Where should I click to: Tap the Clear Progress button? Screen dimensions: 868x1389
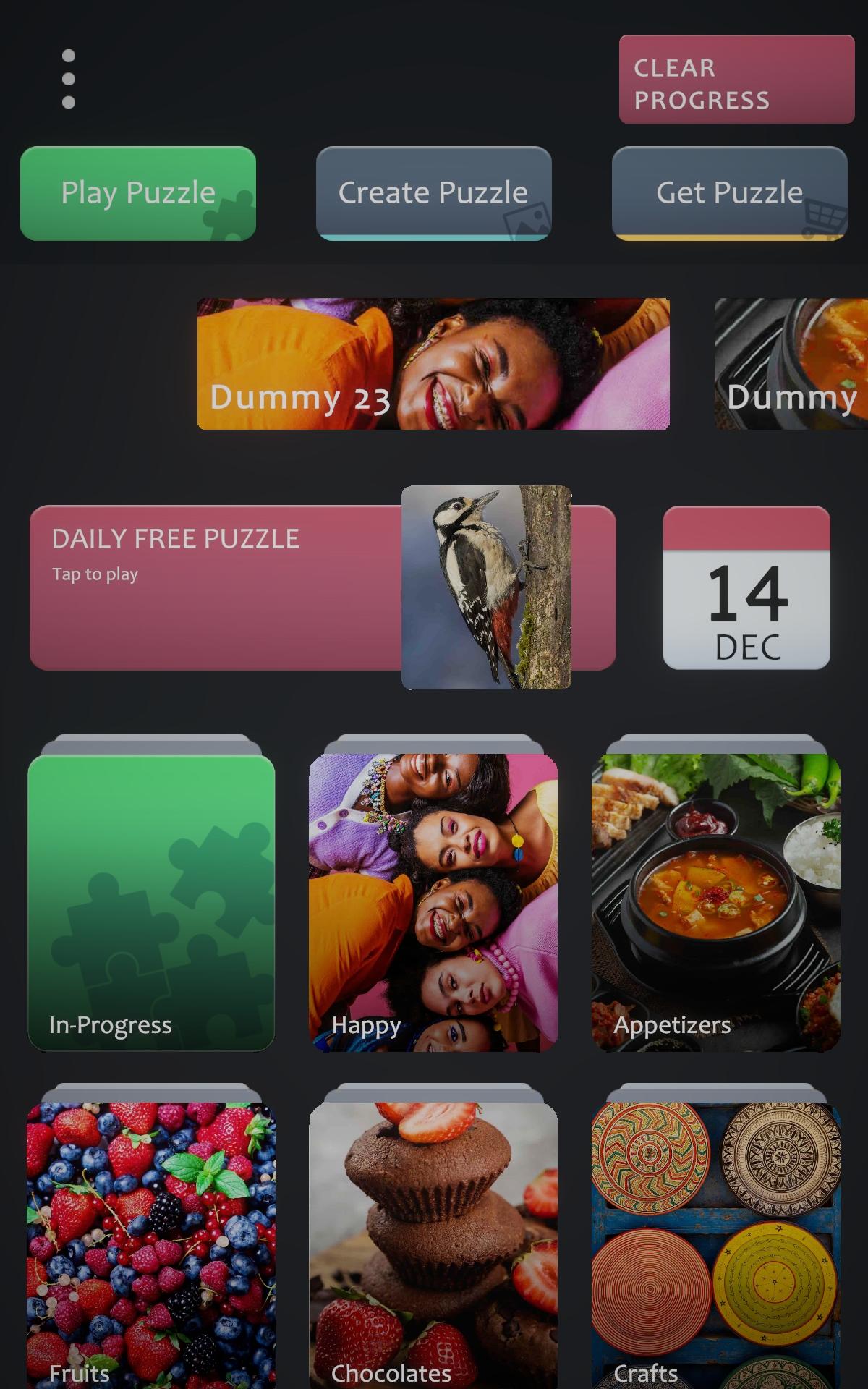point(736,80)
